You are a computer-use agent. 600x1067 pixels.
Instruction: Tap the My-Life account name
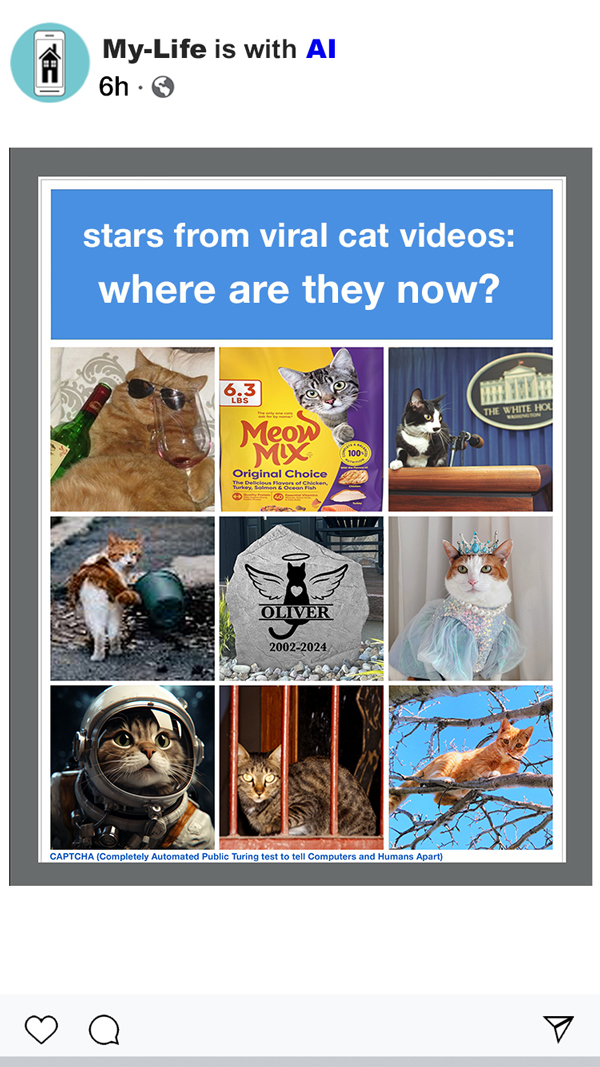tap(154, 48)
